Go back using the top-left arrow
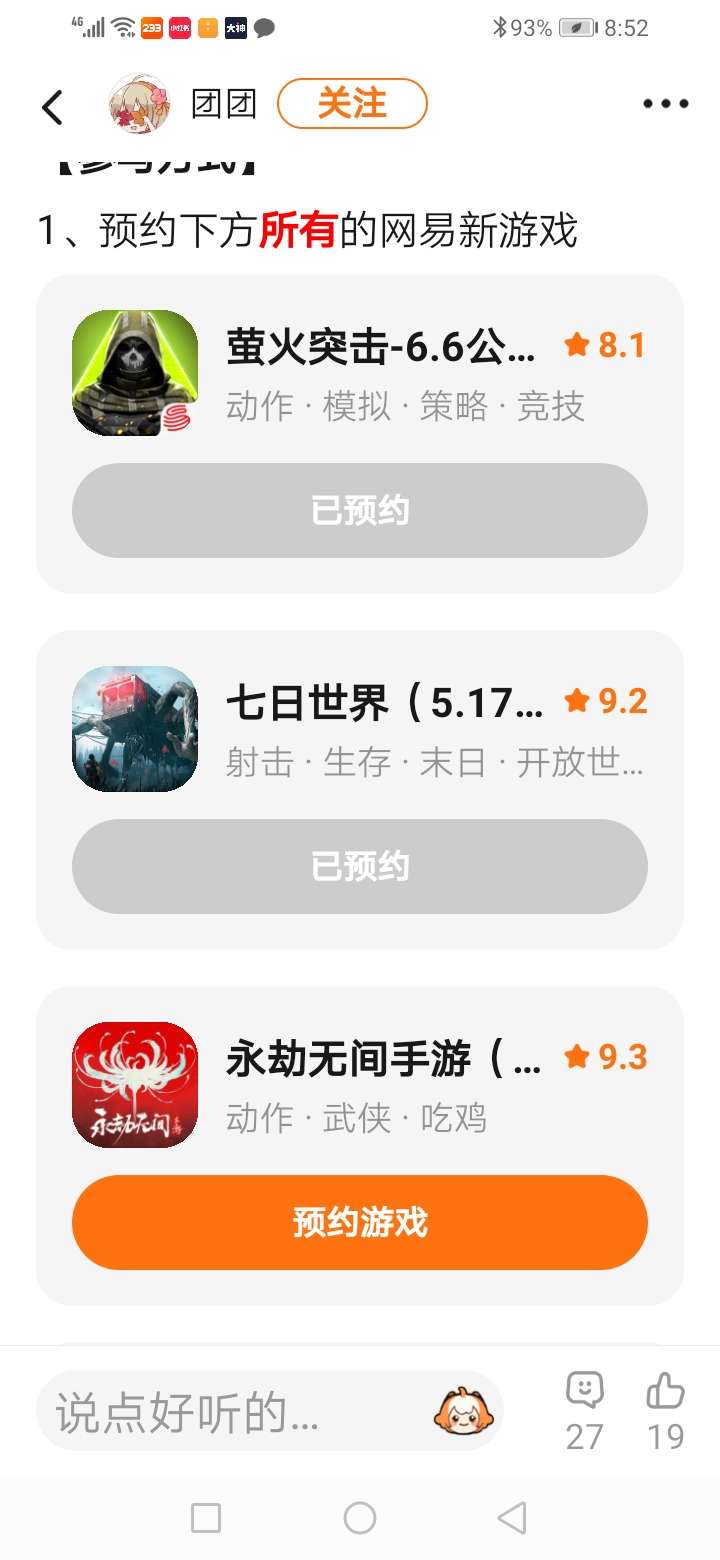Image resolution: width=720 pixels, height=1560 pixels. [x=53, y=106]
